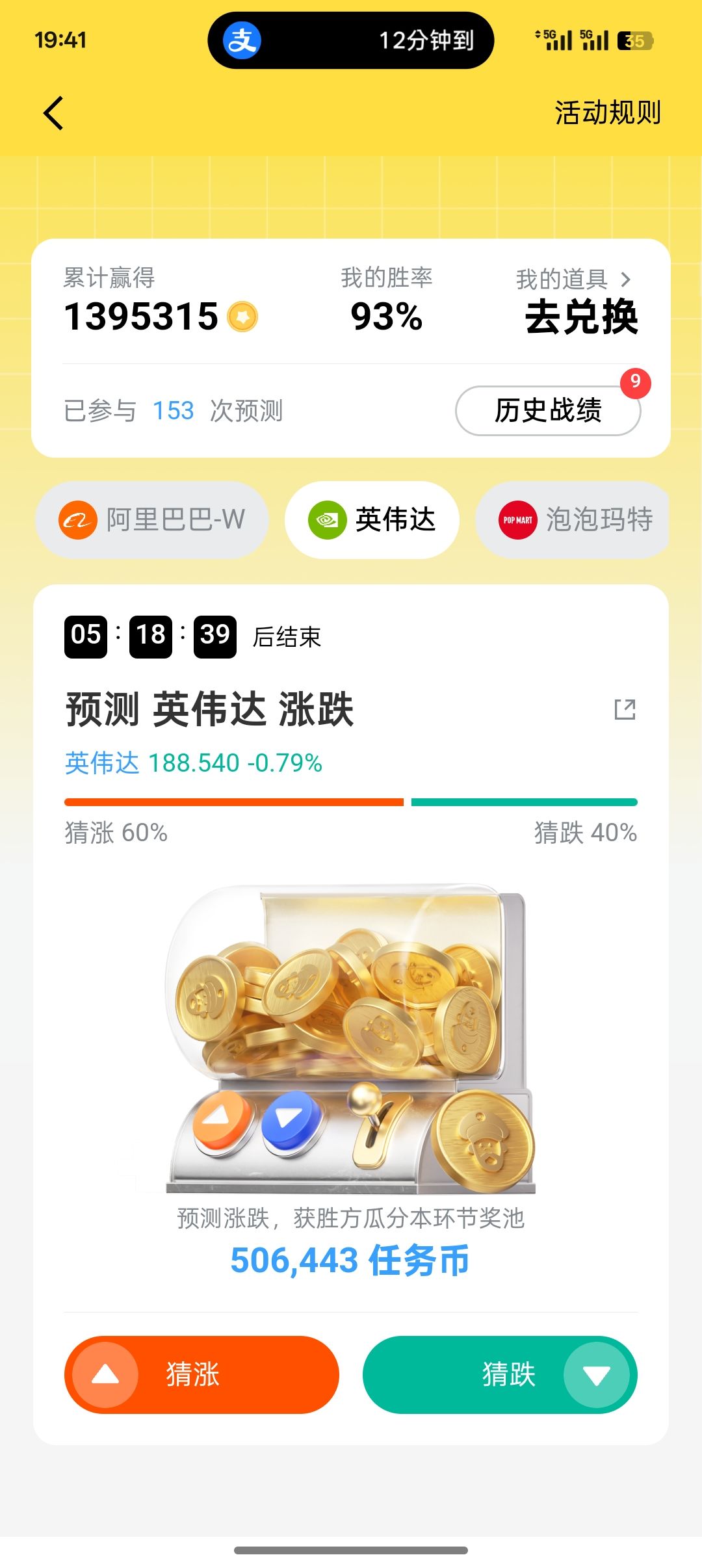
Task: Open 活动规则 activity rules
Action: pos(607,113)
